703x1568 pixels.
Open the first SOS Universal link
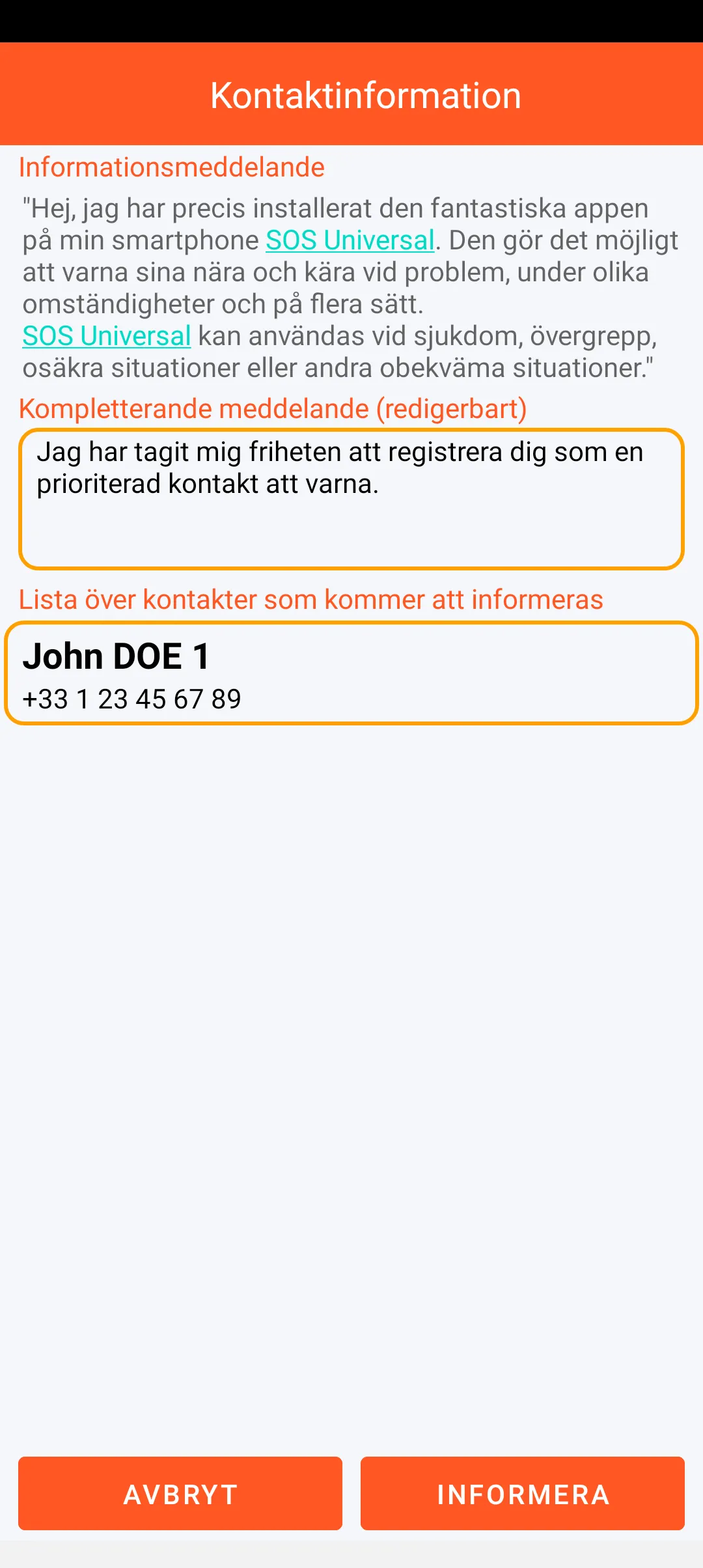tap(350, 240)
